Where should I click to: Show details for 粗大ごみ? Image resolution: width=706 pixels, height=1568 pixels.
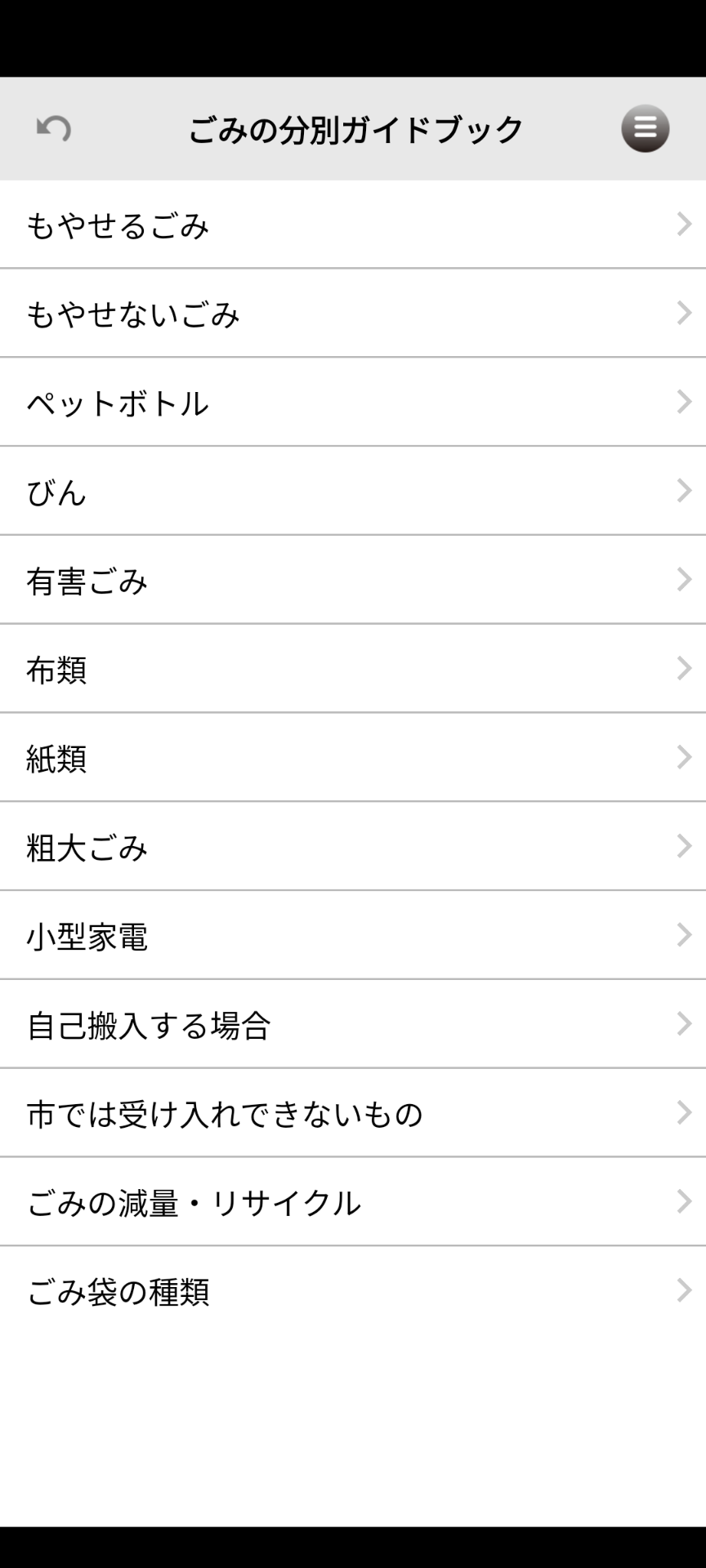tap(353, 847)
